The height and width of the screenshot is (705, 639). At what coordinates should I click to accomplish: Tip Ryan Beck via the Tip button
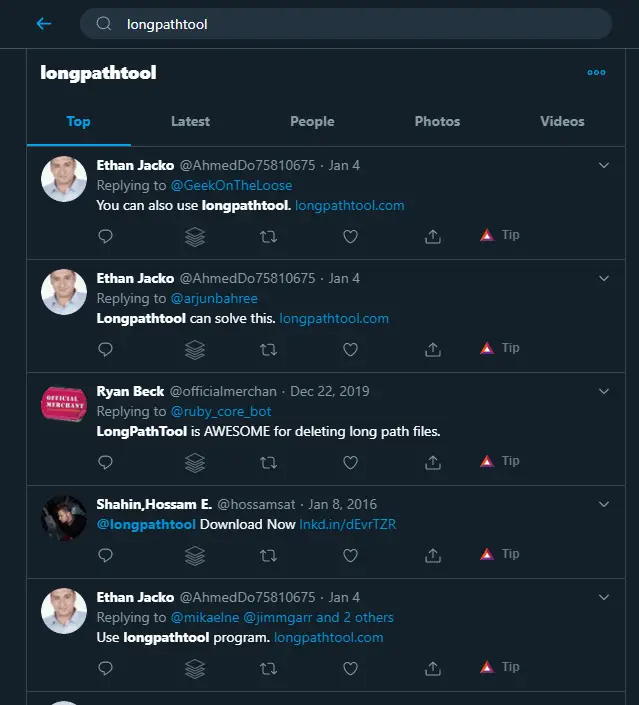[500, 461]
